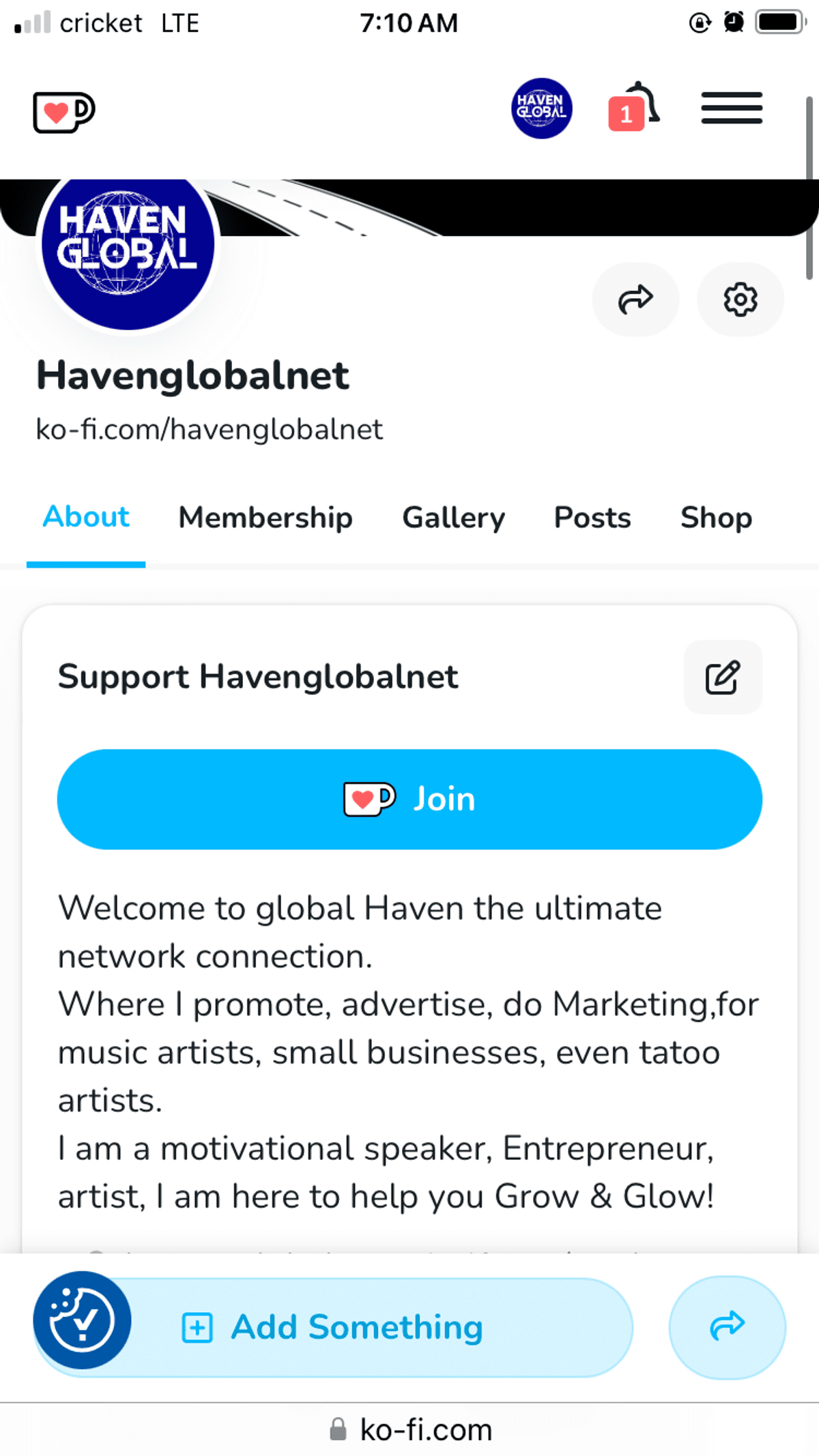Open the Haven Global account avatar
819x1456 pixels.
[542, 108]
